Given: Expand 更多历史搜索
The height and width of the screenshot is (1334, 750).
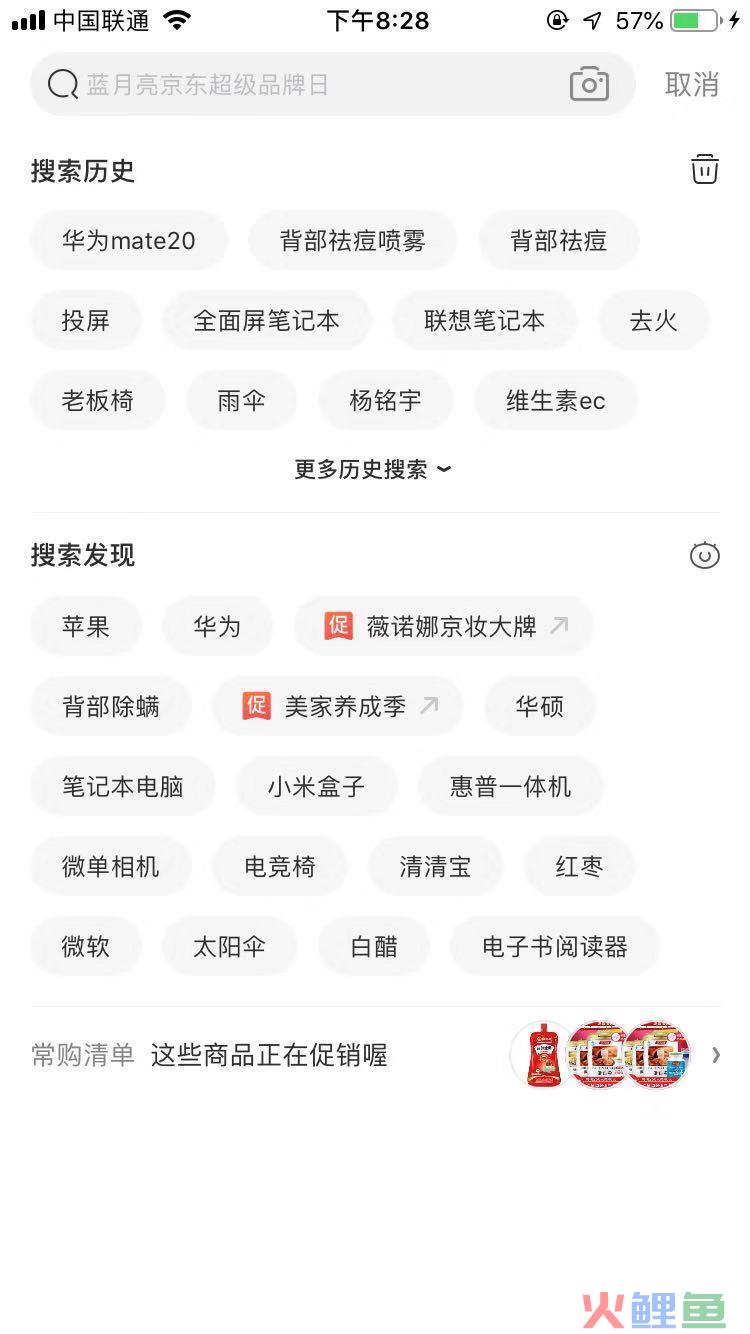Looking at the screenshot, I should tap(372, 469).
